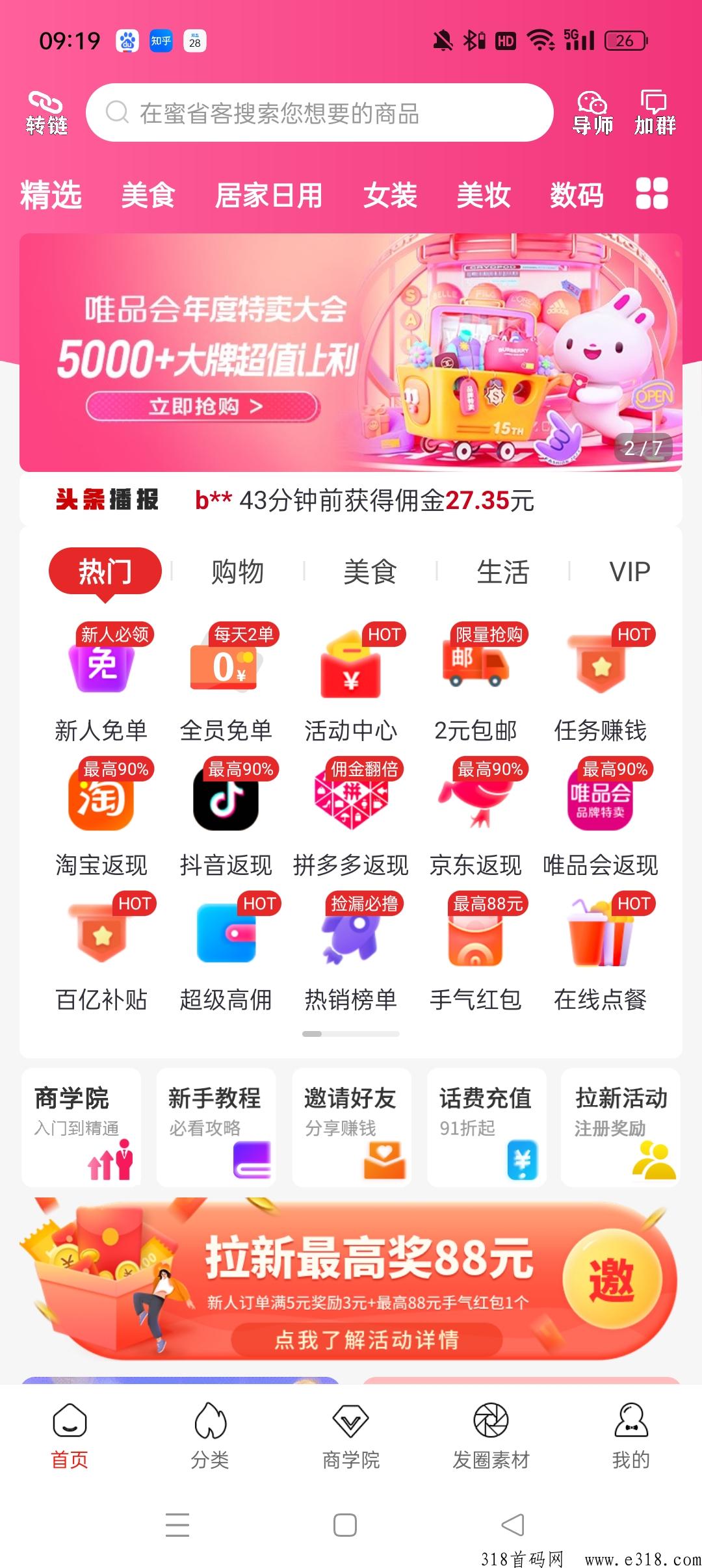This screenshot has height=1568, width=702.
Task: Open the 话费充值 card
Action: point(486,1127)
